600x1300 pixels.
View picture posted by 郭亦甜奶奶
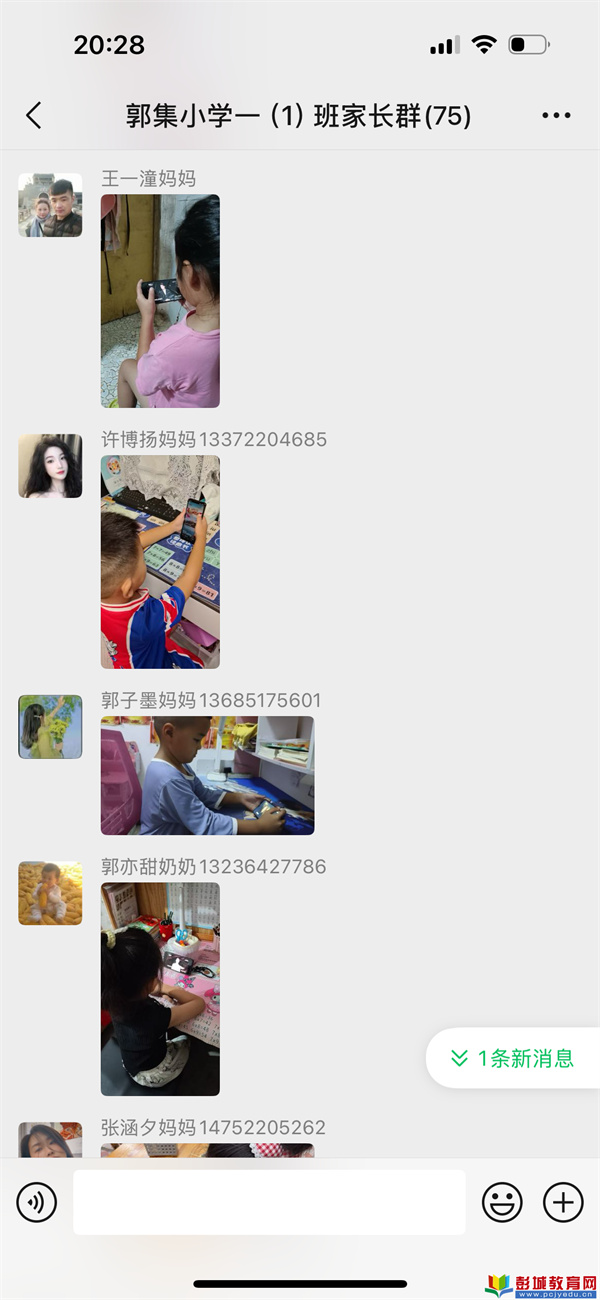(x=160, y=989)
